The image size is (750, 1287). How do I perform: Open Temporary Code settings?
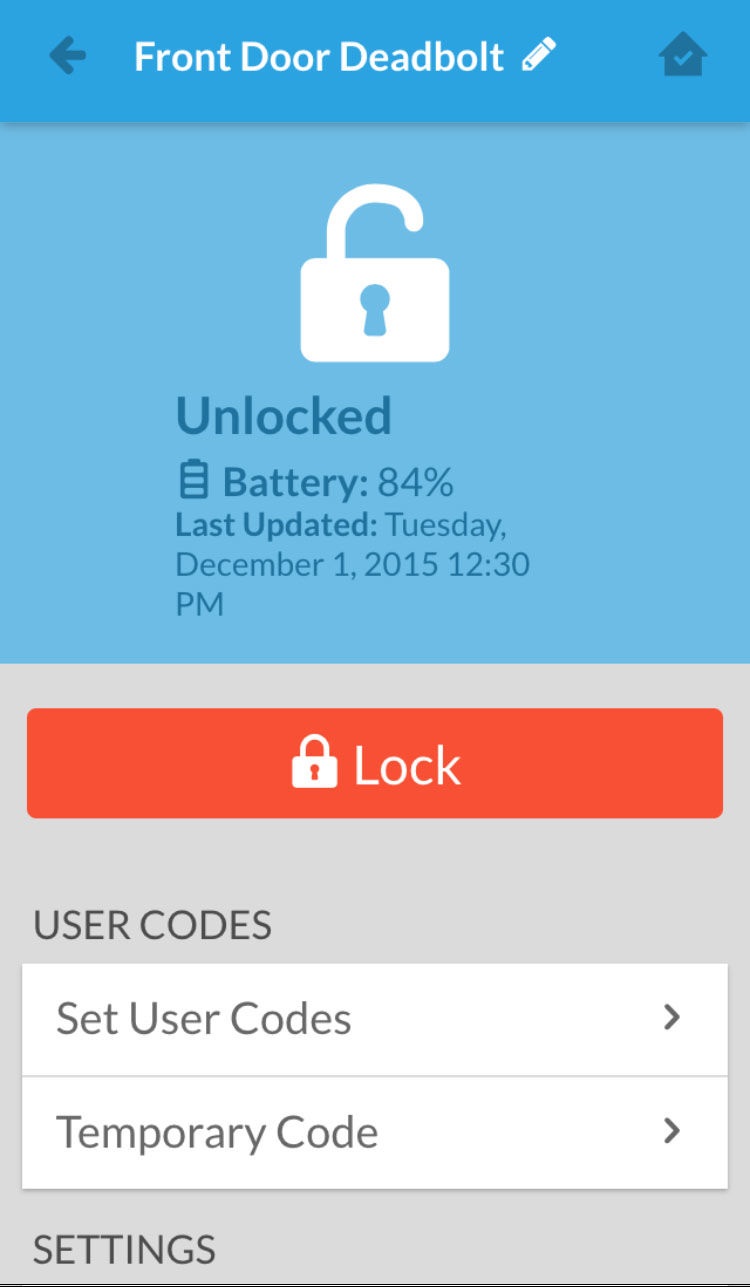375,1133
